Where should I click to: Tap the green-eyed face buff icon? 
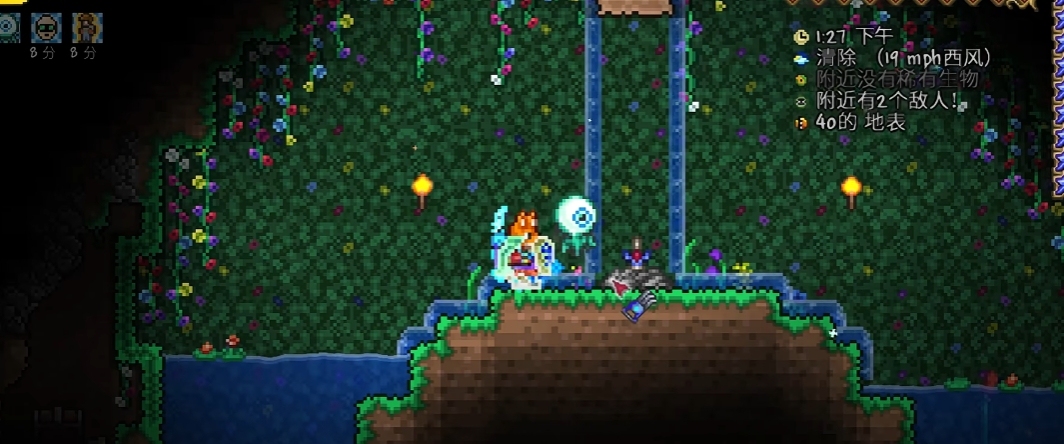point(46,27)
